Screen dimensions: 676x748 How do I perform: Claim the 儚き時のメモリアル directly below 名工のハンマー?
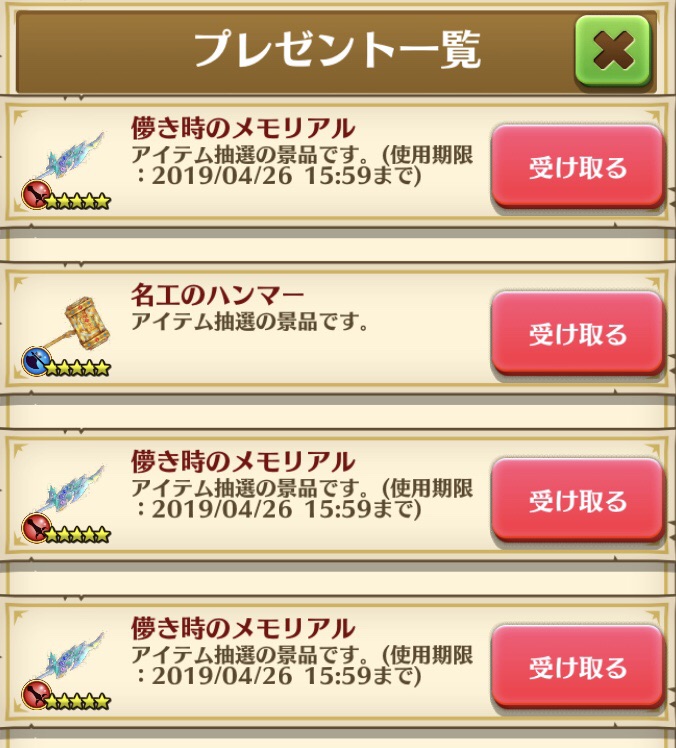(577, 499)
